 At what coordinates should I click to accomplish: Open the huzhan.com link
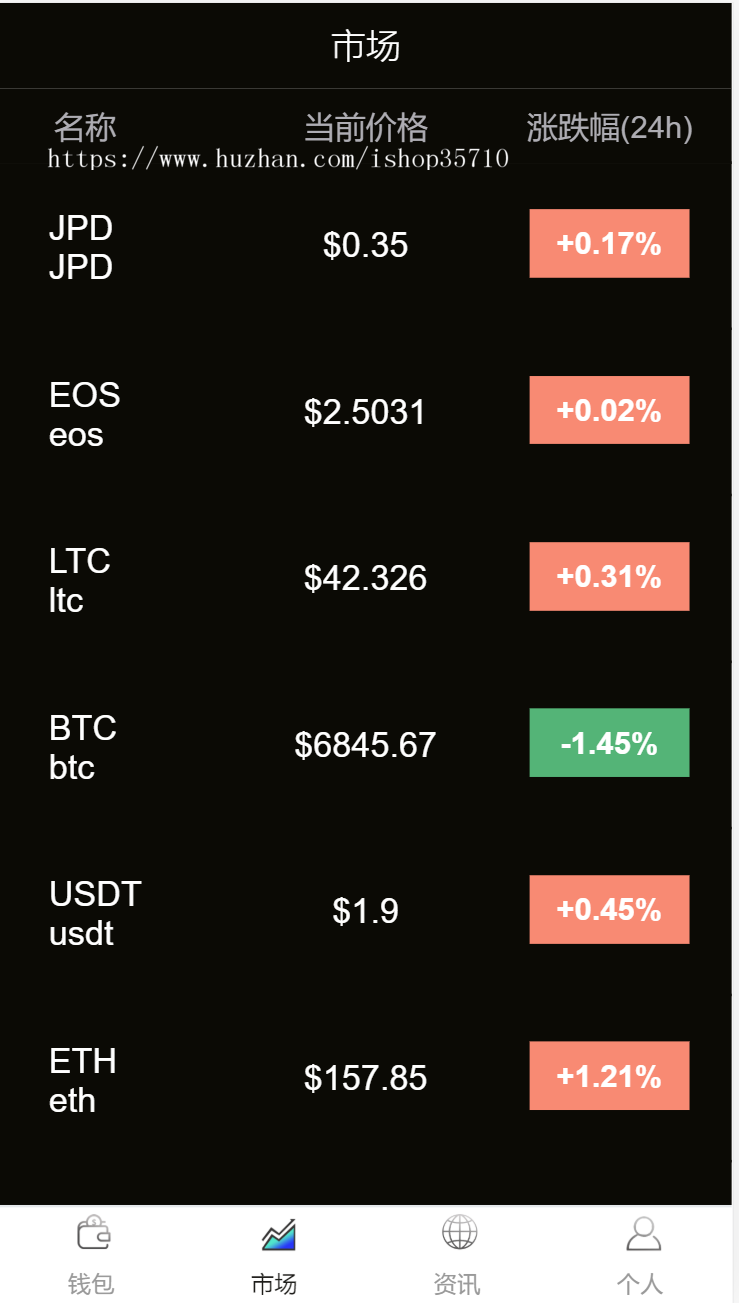[277, 157]
